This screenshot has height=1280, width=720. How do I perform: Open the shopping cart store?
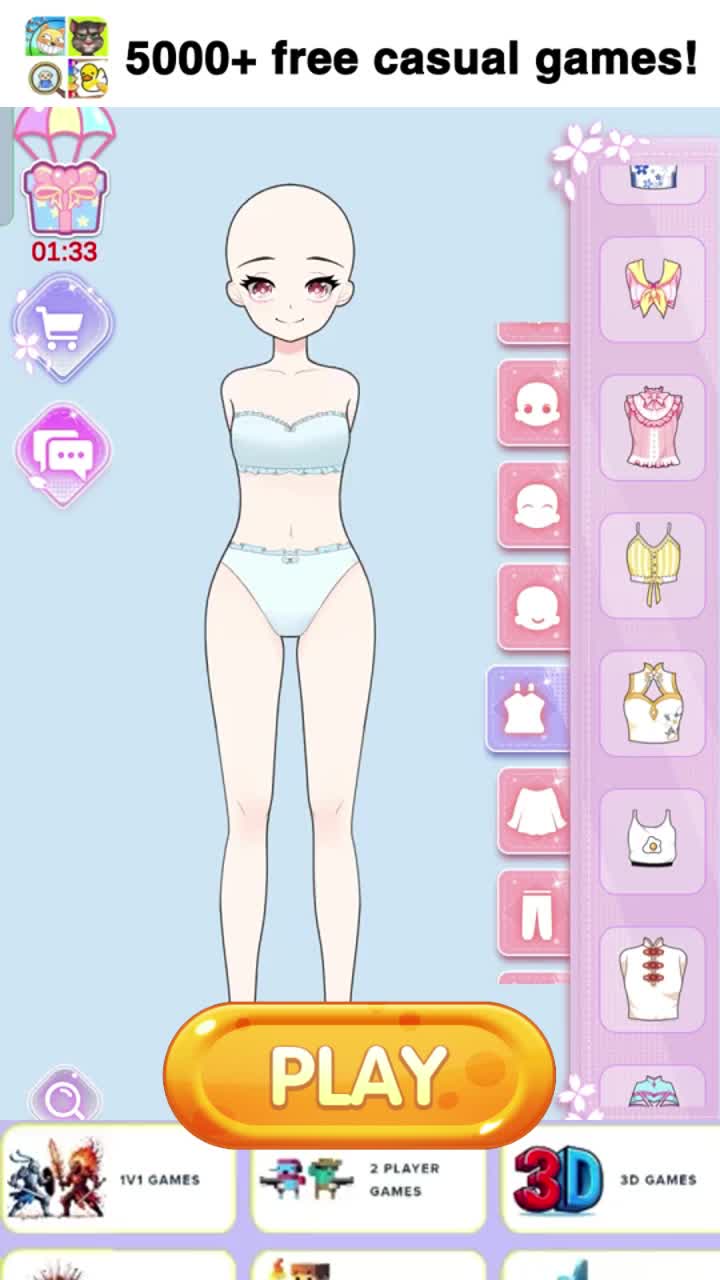pyautogui.click(x=62, y=326)
